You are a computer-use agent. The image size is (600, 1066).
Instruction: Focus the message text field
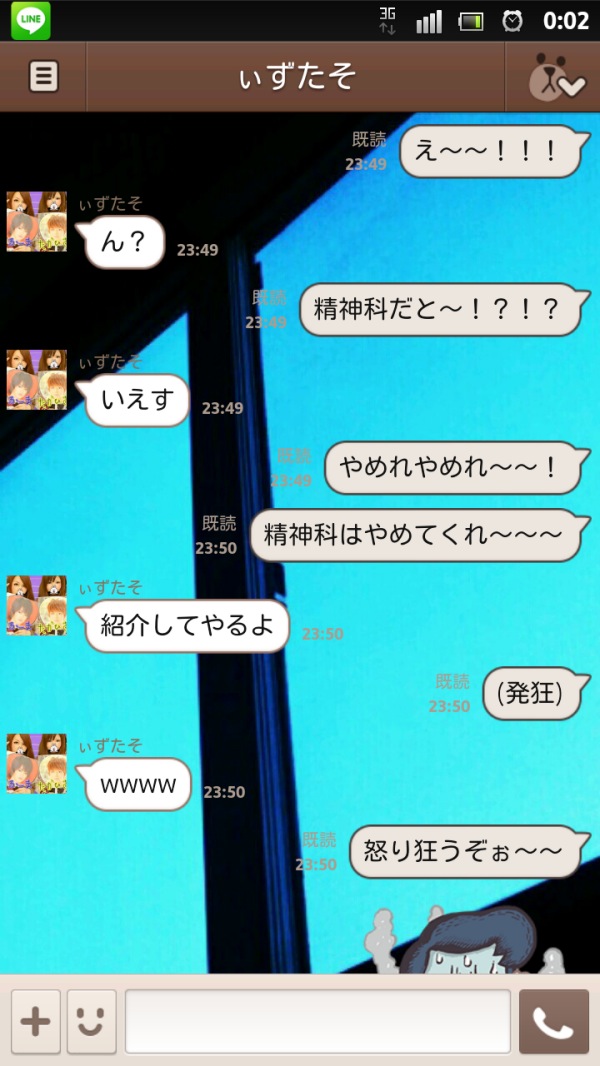pos(317,1021)
